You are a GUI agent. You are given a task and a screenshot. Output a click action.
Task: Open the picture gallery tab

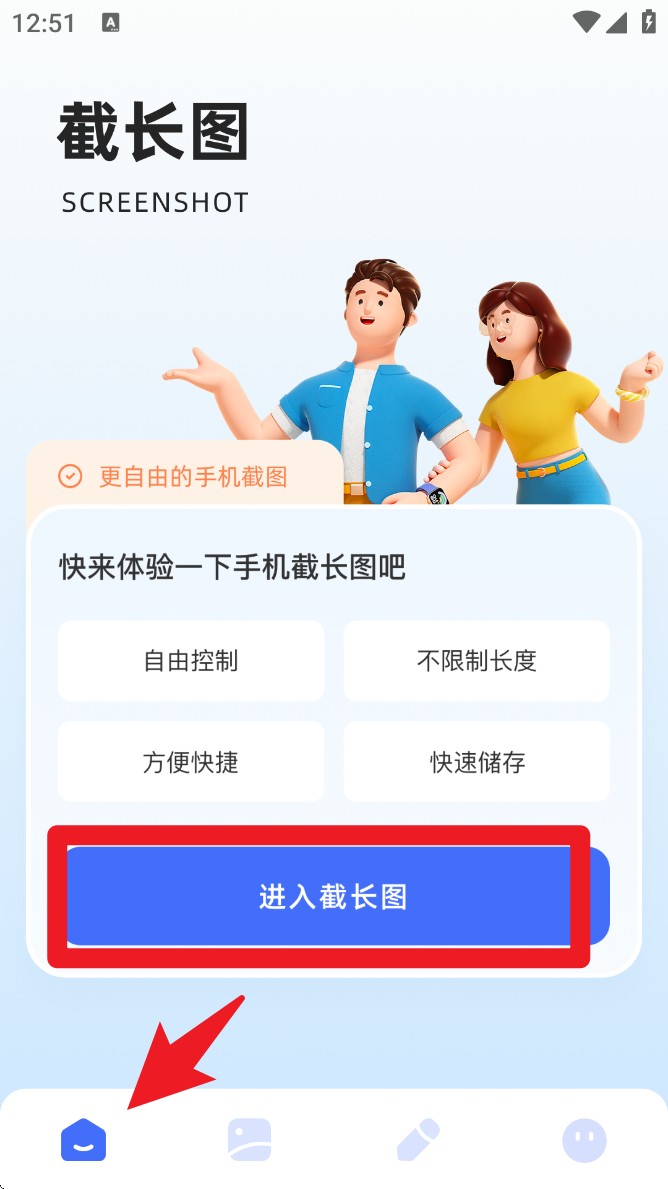click(250, 1140)
